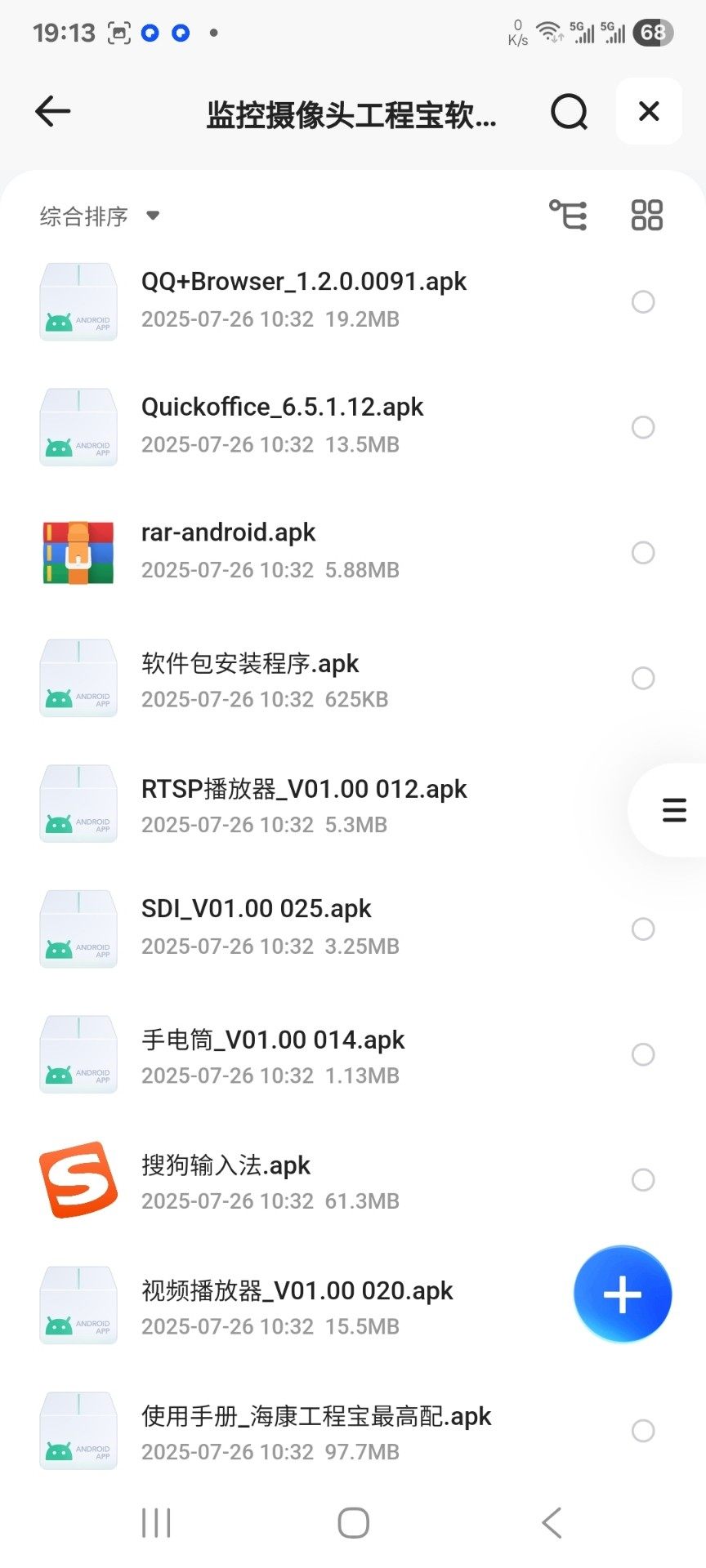Go to the system home screen
Screen dimensions: 706x1568
[x=353, y=1523]
